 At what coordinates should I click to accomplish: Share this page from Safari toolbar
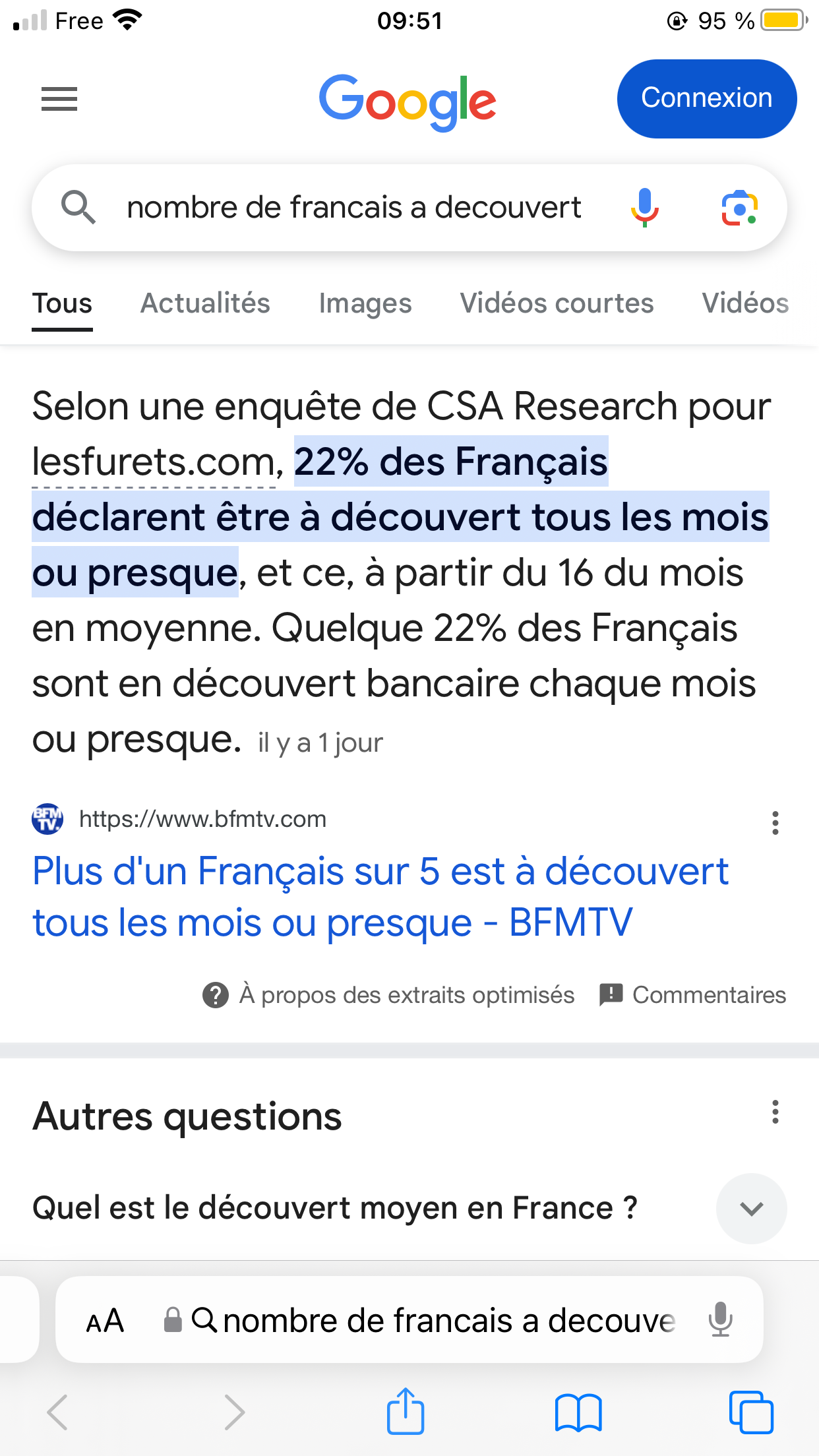pyautogui.click(x=405, y=1411)
